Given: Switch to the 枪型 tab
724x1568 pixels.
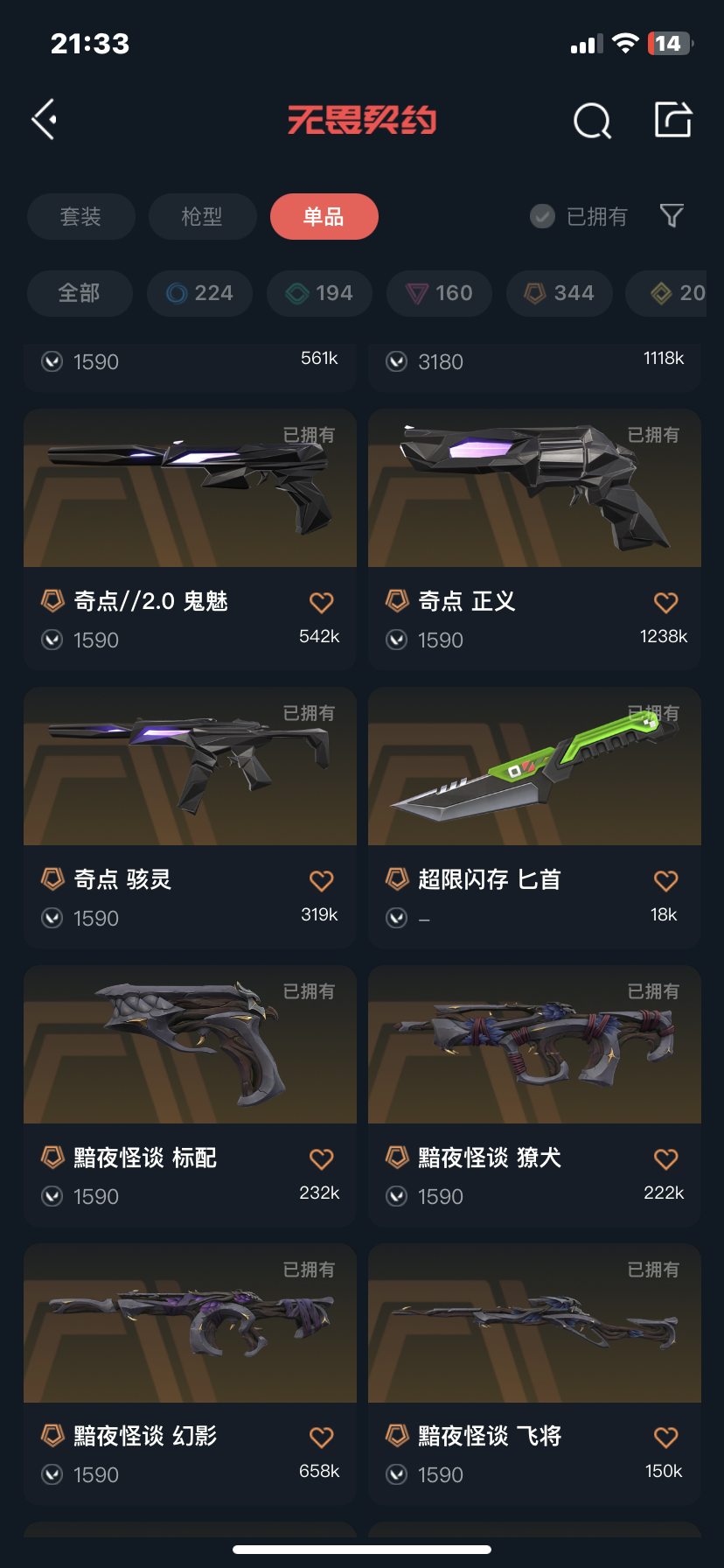Looking at the screenshot, I should point(202,216).
